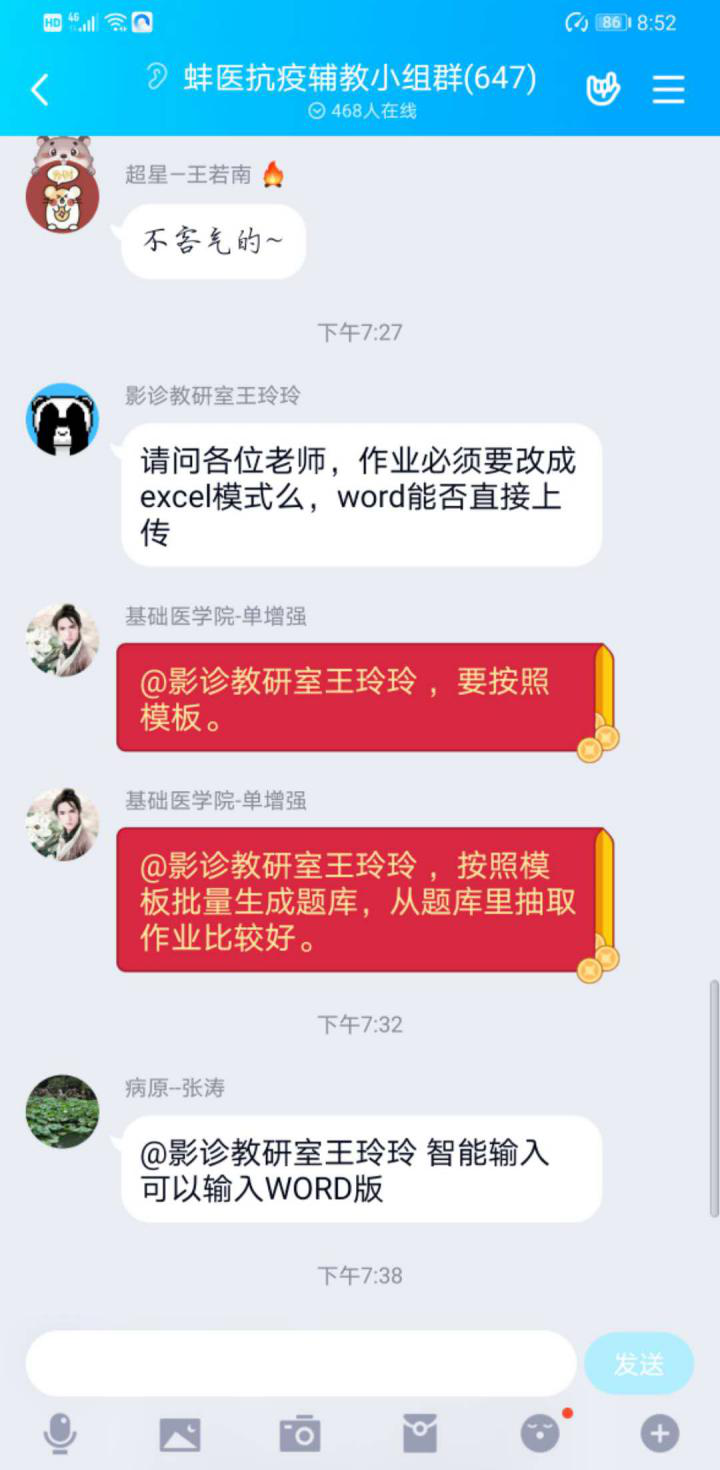Tap the message input field
720x1470 pixels.
click(300, 1363)
